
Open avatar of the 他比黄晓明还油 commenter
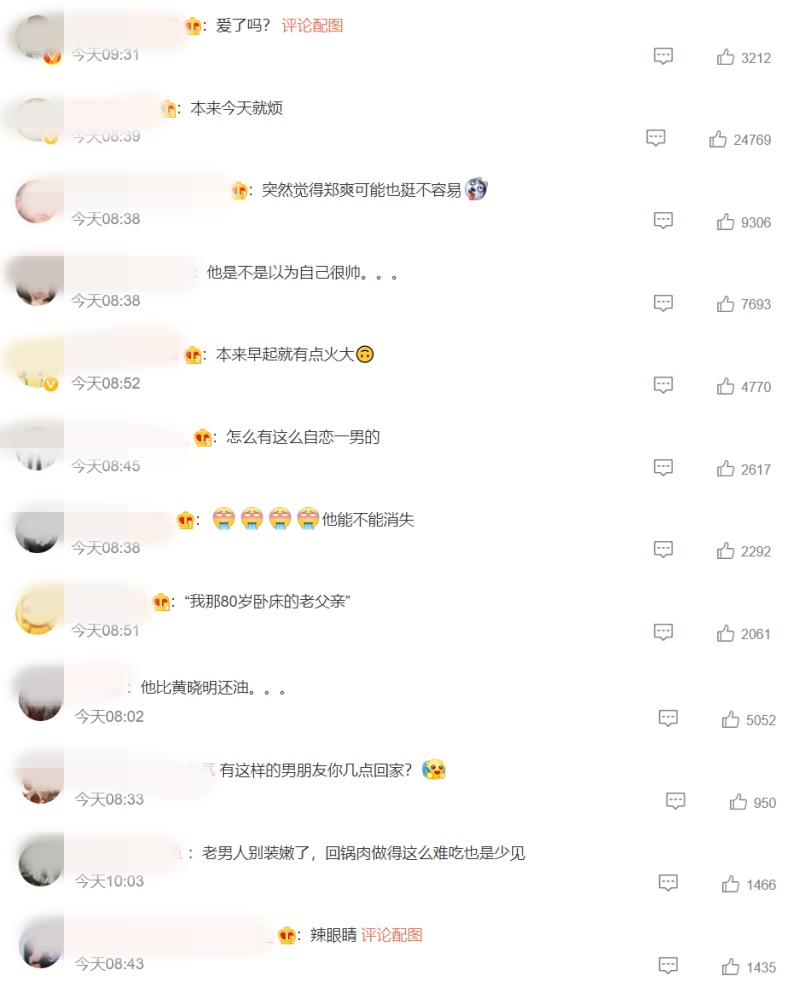[x=41, y=695]
